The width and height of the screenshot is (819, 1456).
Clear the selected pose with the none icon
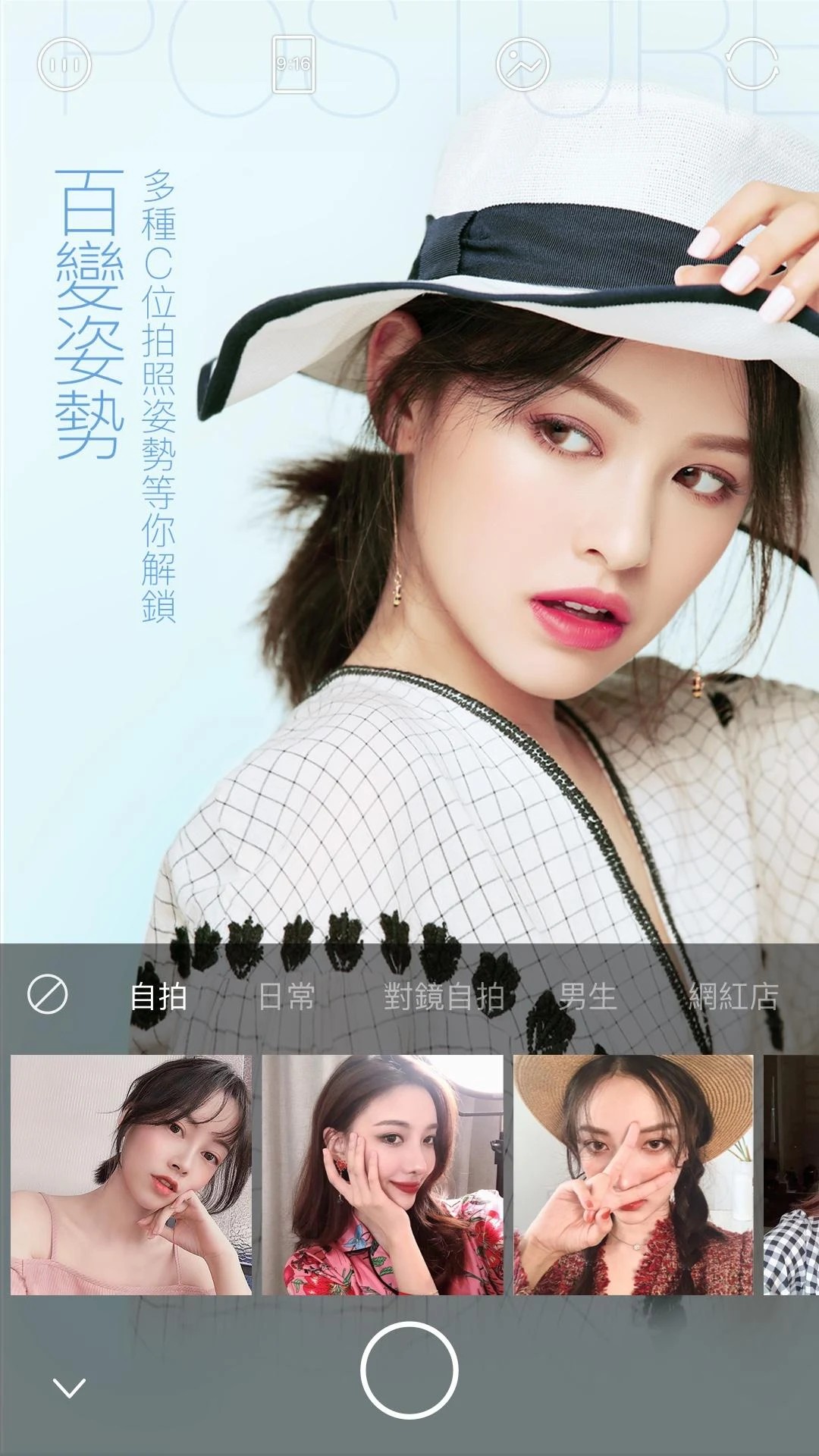(x=47, y=995)
